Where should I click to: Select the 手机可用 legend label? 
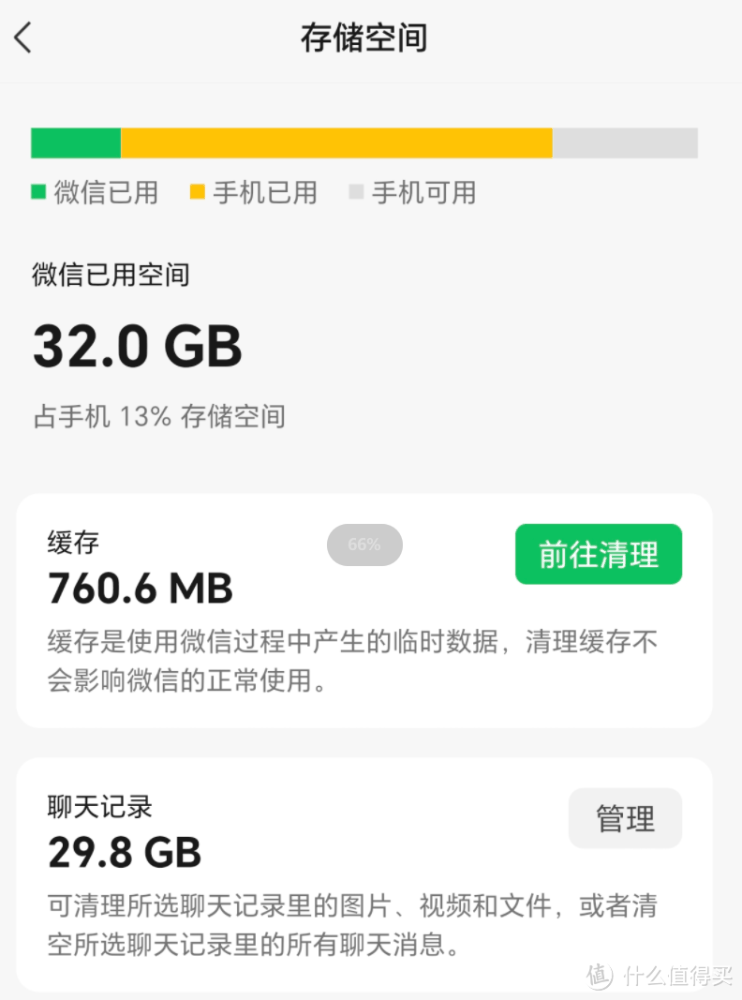point(422,192)
